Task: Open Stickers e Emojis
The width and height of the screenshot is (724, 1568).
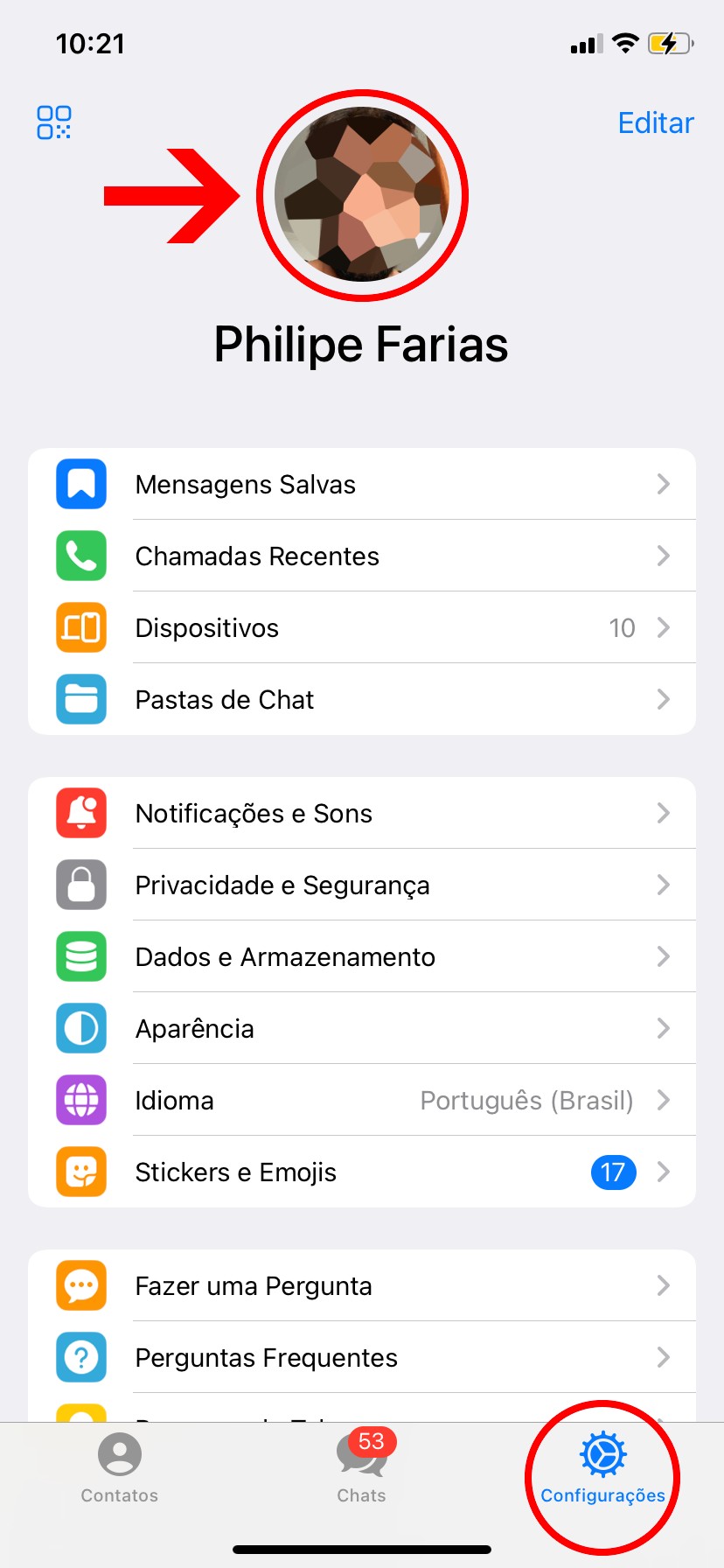Action: pos(362,1172)
